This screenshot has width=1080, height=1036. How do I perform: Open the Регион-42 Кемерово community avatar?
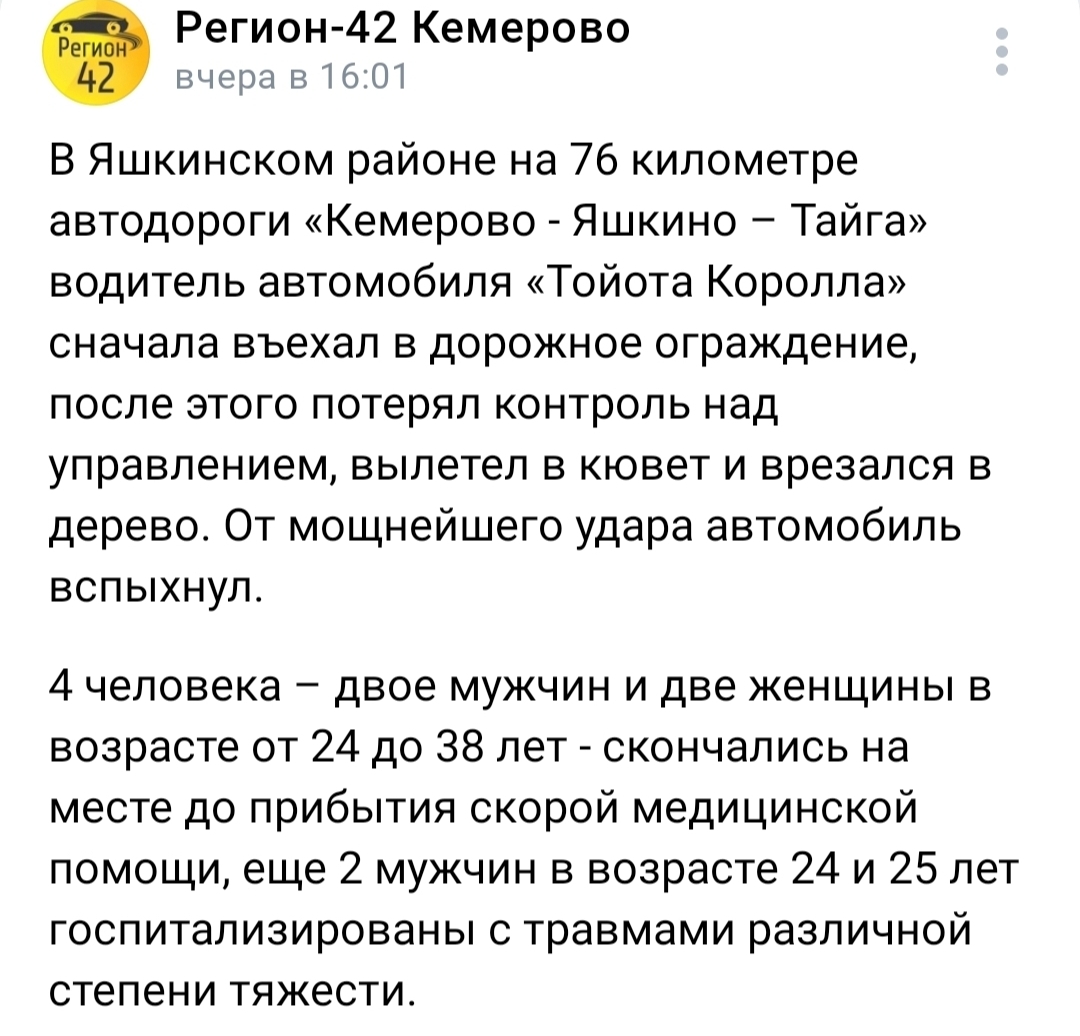96,52
